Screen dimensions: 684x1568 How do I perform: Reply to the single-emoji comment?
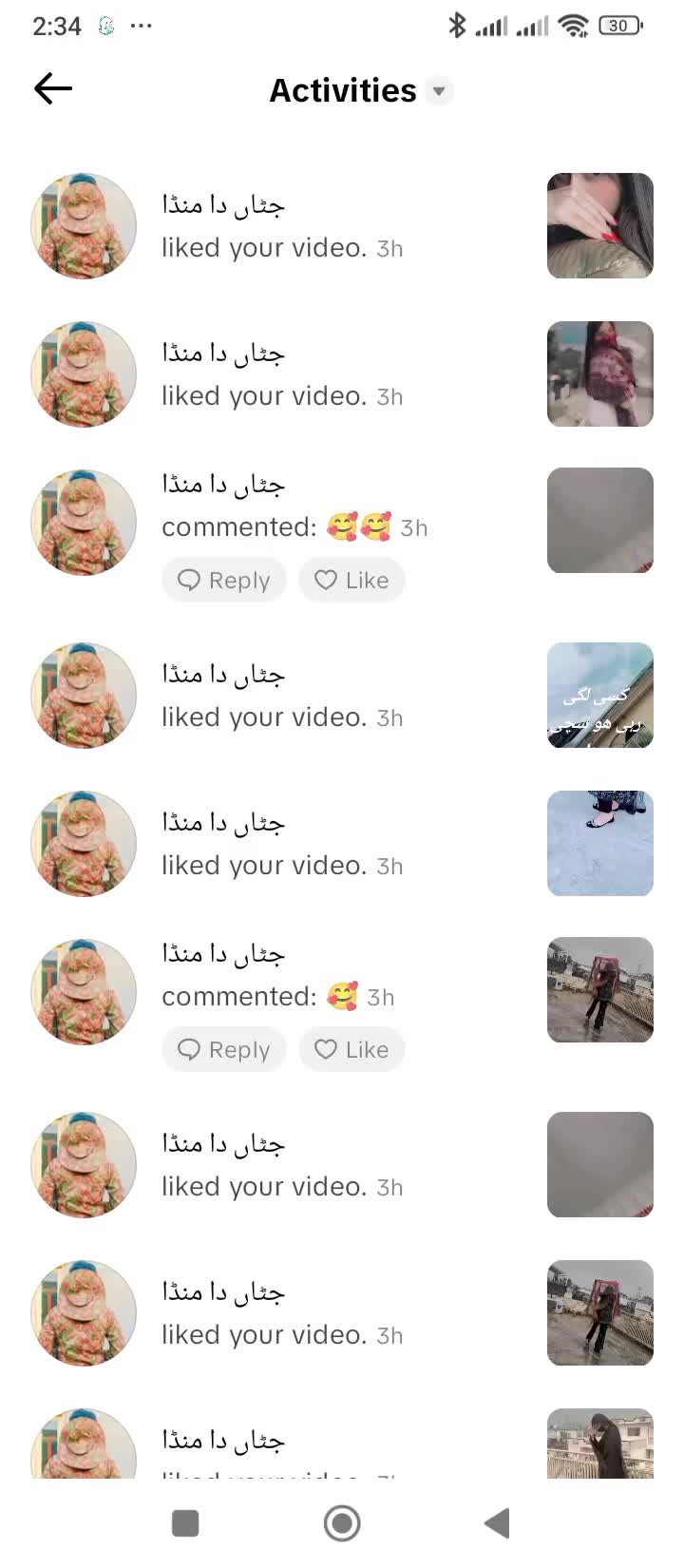(x=224, y=1050)
